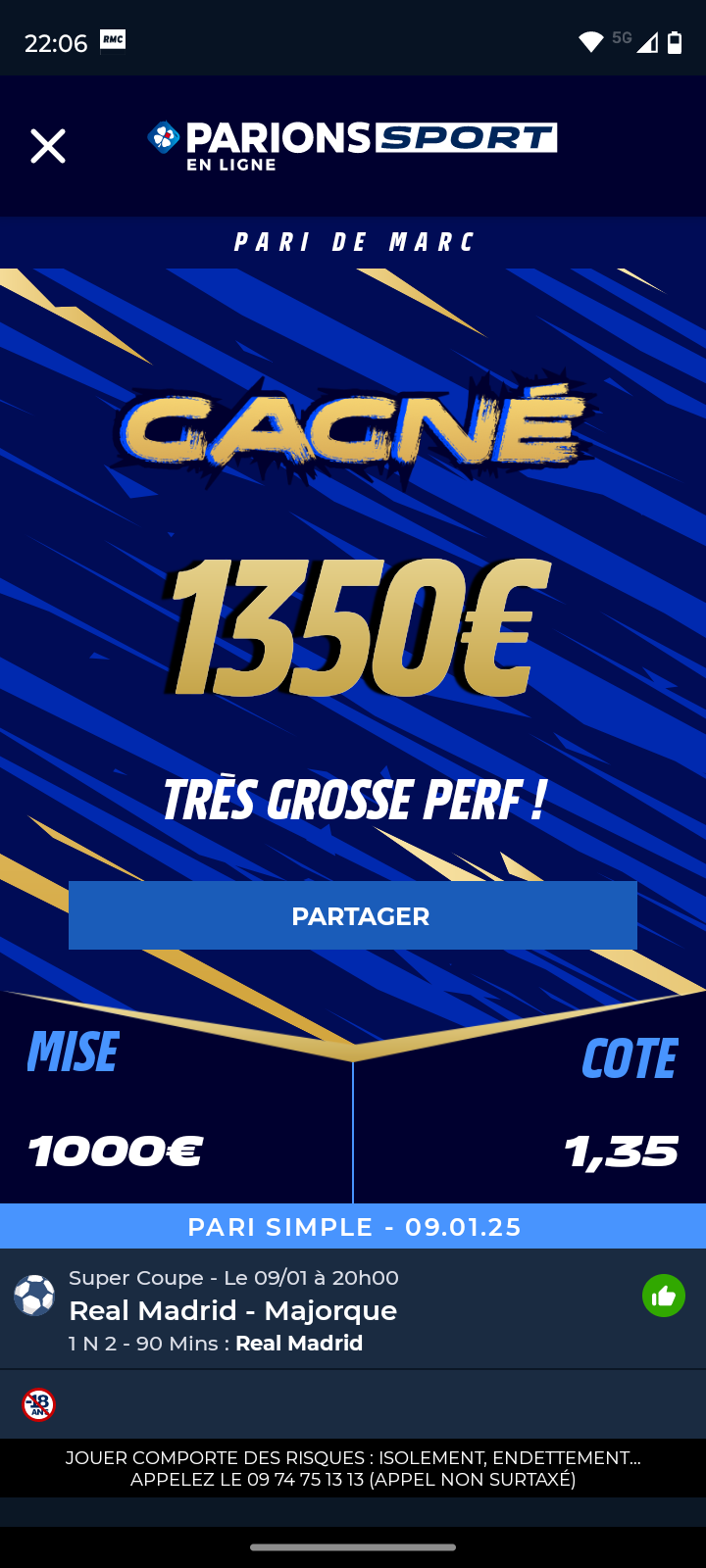This screenshot has height=1568, width=706.
Task: Close the winning bet screen
Action: [x=47, y=146]
